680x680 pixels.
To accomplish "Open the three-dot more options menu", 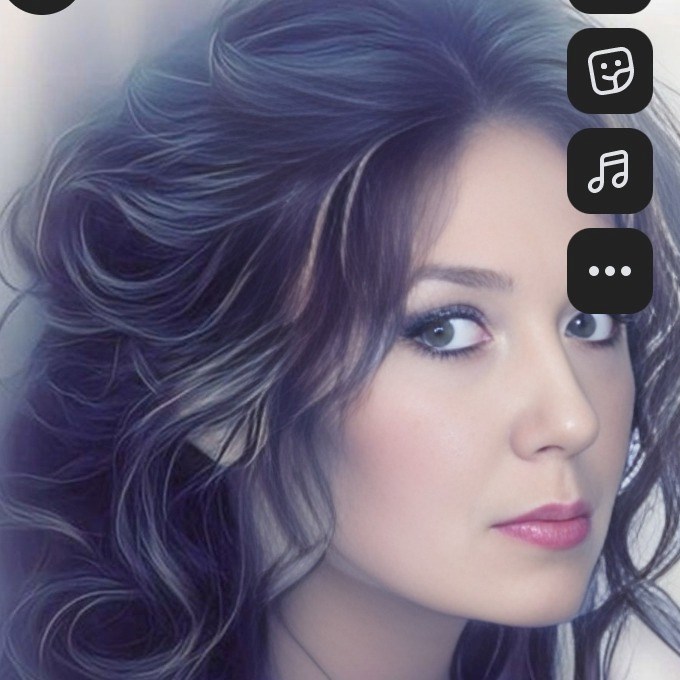I will [x=610, y=271].
